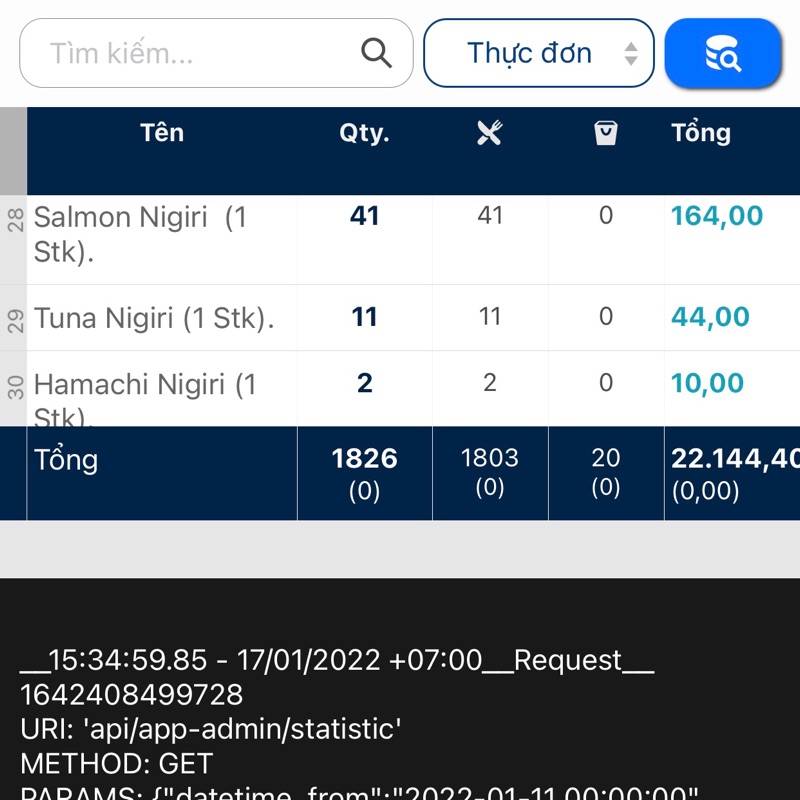Open the Thực đơn dropdown

[538, 53]
